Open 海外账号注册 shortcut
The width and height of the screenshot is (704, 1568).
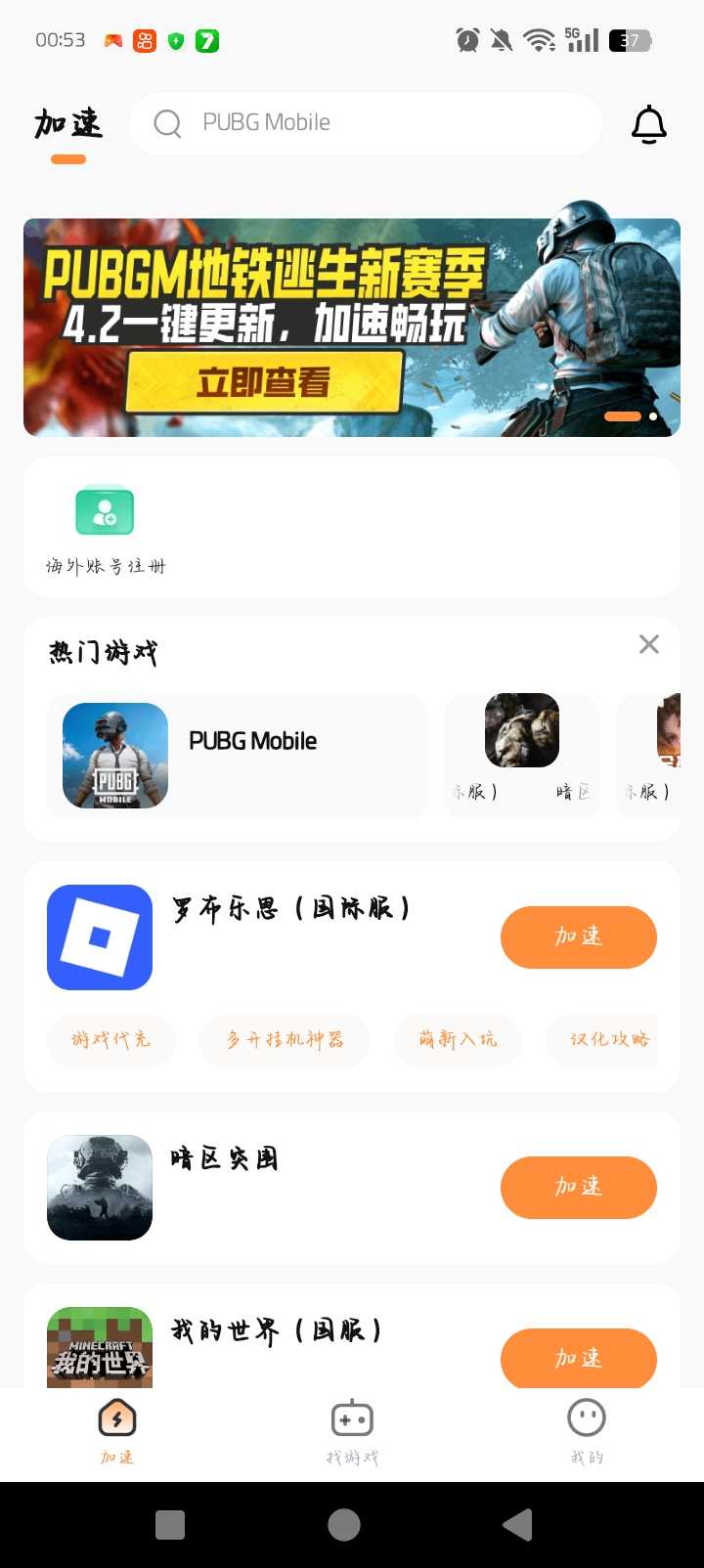[x=106, y=528]
